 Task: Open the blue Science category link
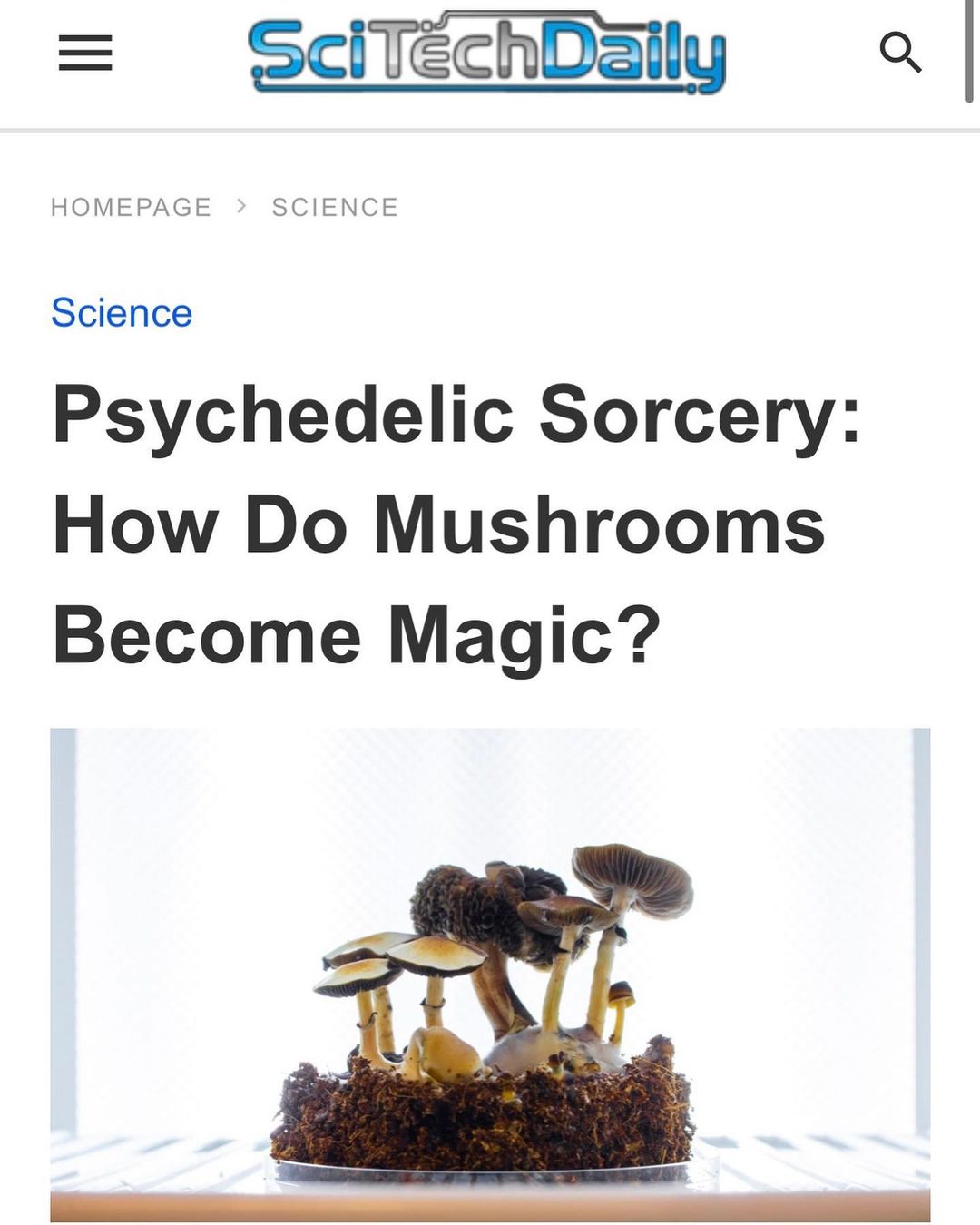tap(122, 313)
